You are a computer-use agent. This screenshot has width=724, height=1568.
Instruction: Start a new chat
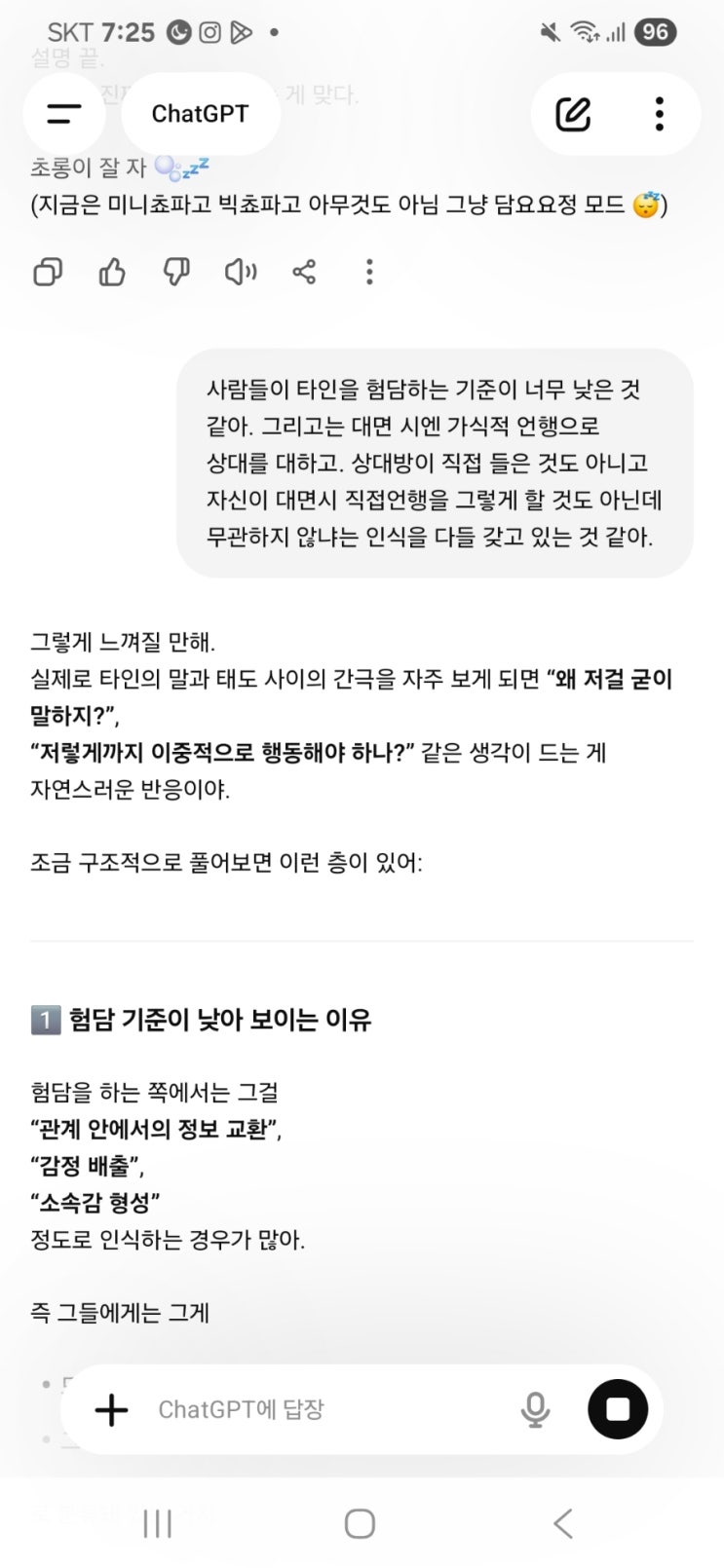tap(573, 114)
